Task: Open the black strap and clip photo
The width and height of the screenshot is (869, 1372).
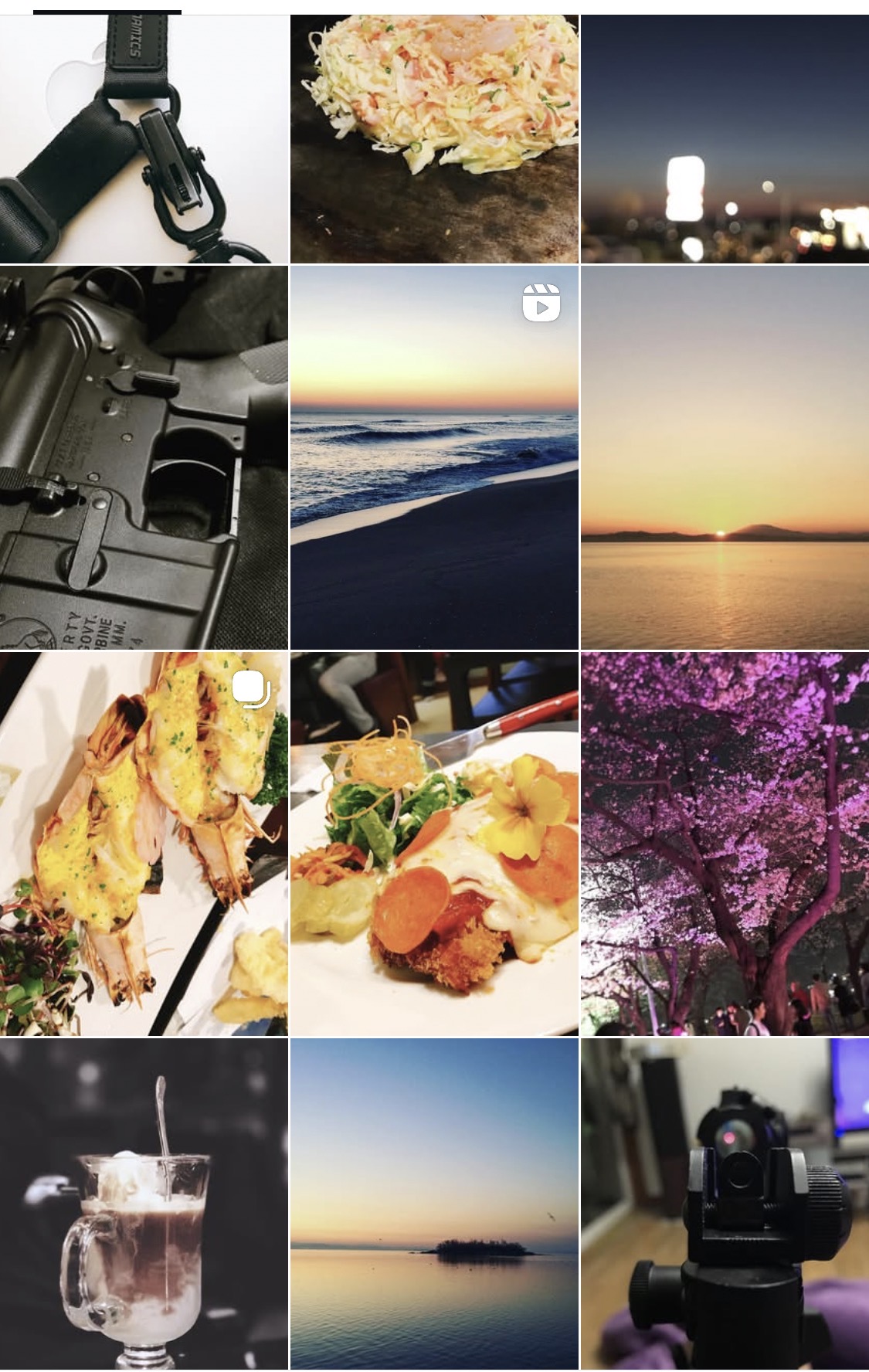Action: pos(144,139)
